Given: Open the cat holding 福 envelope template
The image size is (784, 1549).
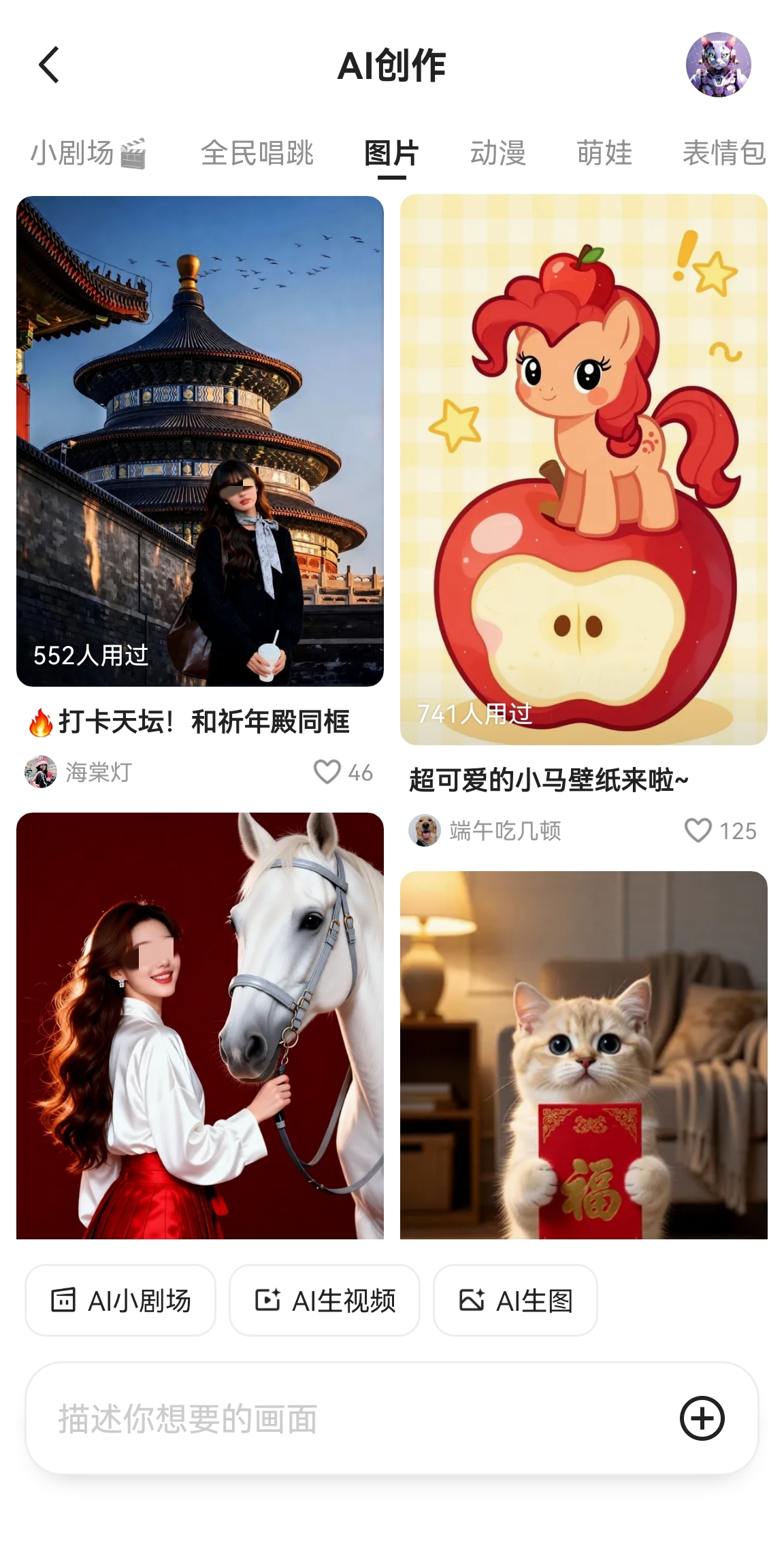Looking at the screenshot, I should (x=584, y=1055).
